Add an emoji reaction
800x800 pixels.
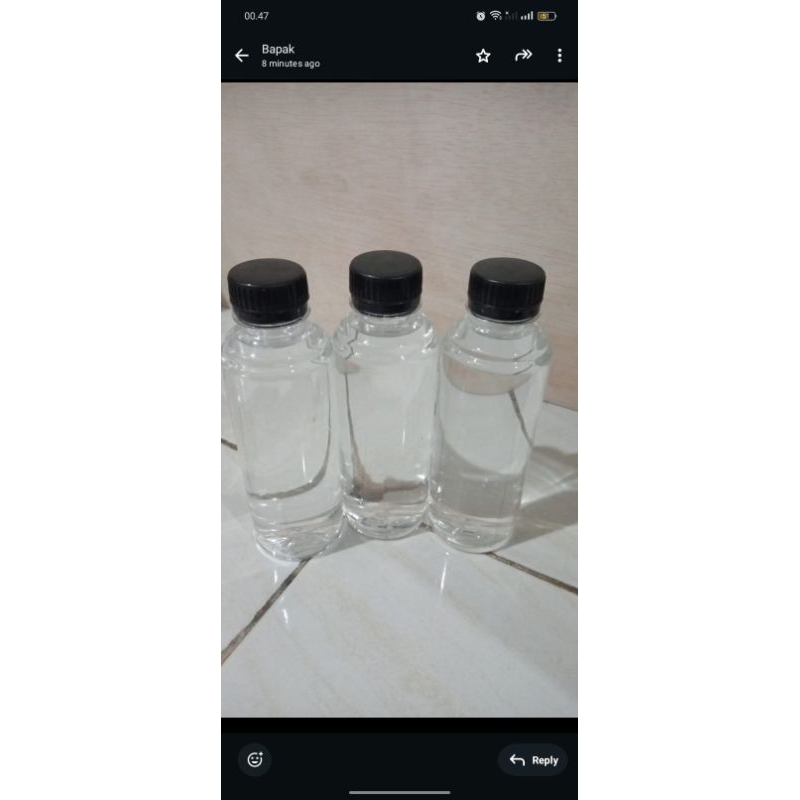pos(254,759)
